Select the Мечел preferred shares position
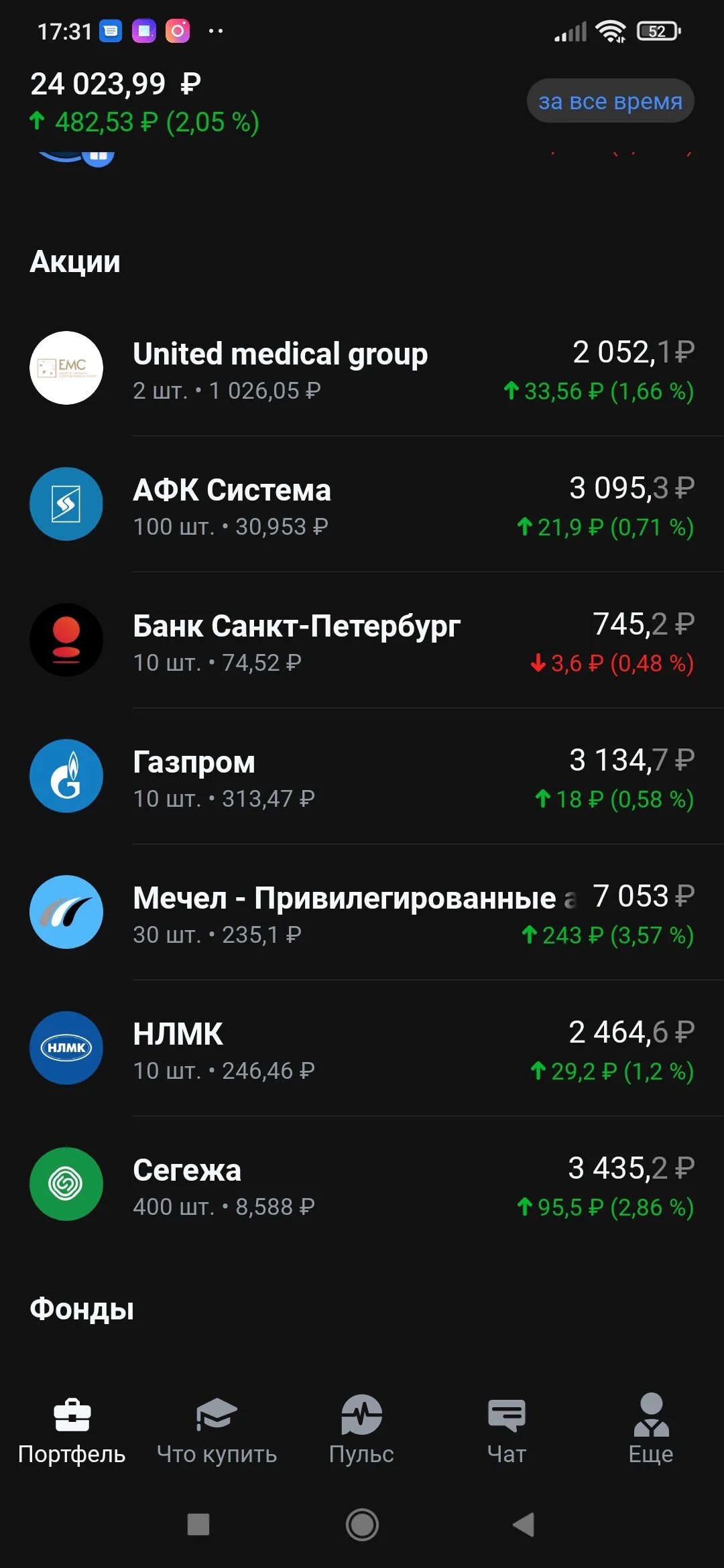 [x=362, y=913]
